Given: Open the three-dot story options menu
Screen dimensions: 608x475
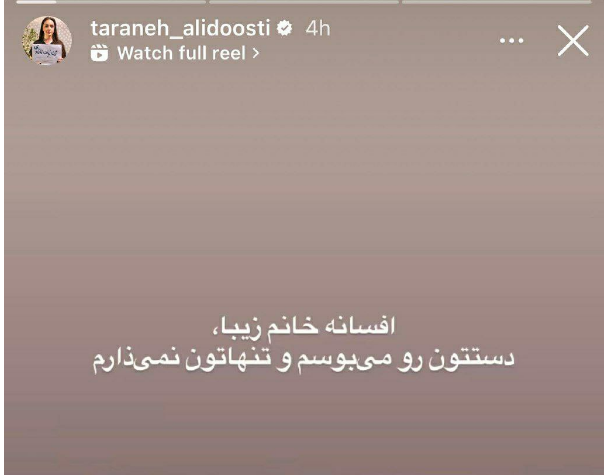Looking at the screenshot, I should point(512,41).
